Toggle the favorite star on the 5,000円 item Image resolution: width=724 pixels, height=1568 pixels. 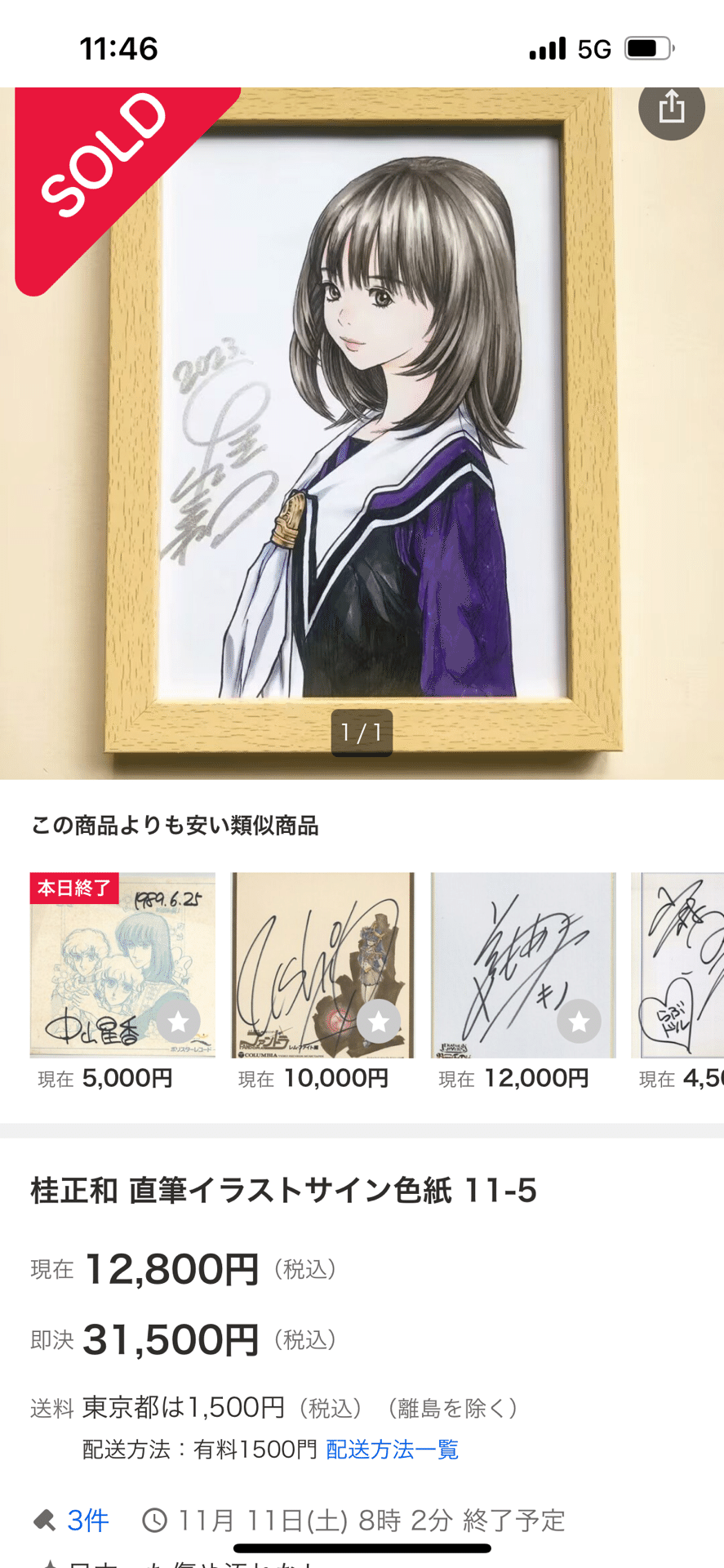point(178,1021)
